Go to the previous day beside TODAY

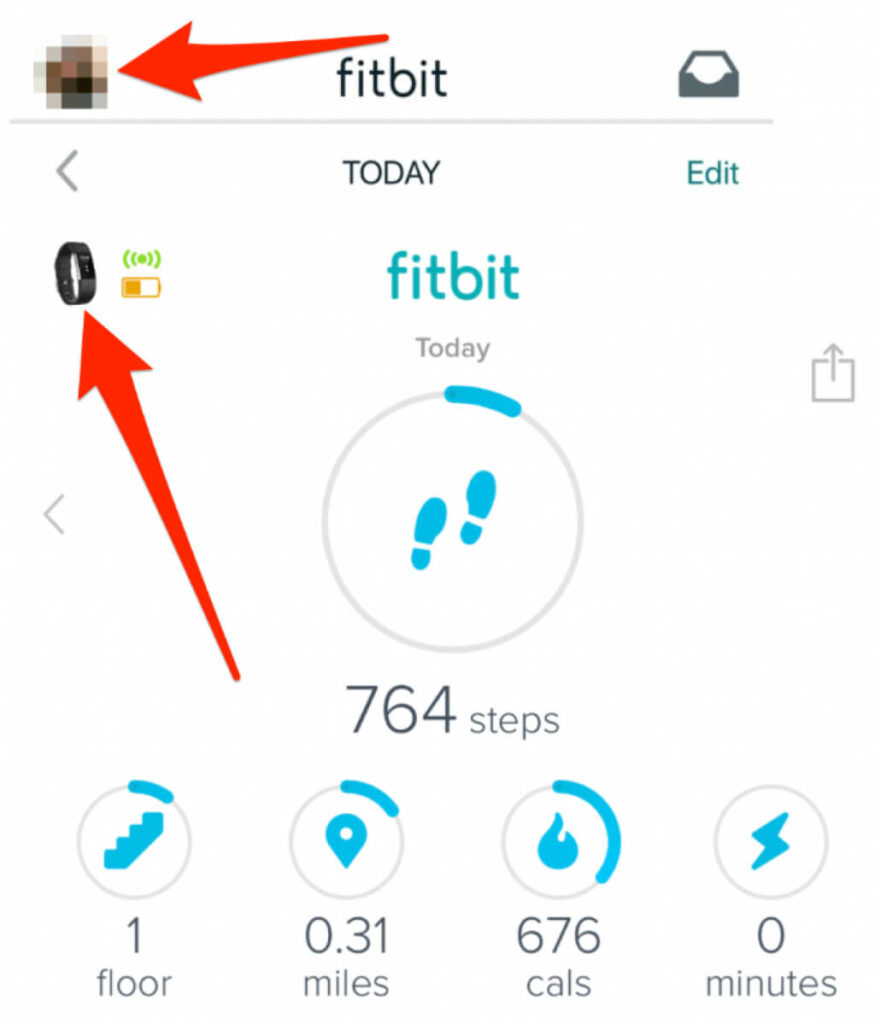(67, 172)
